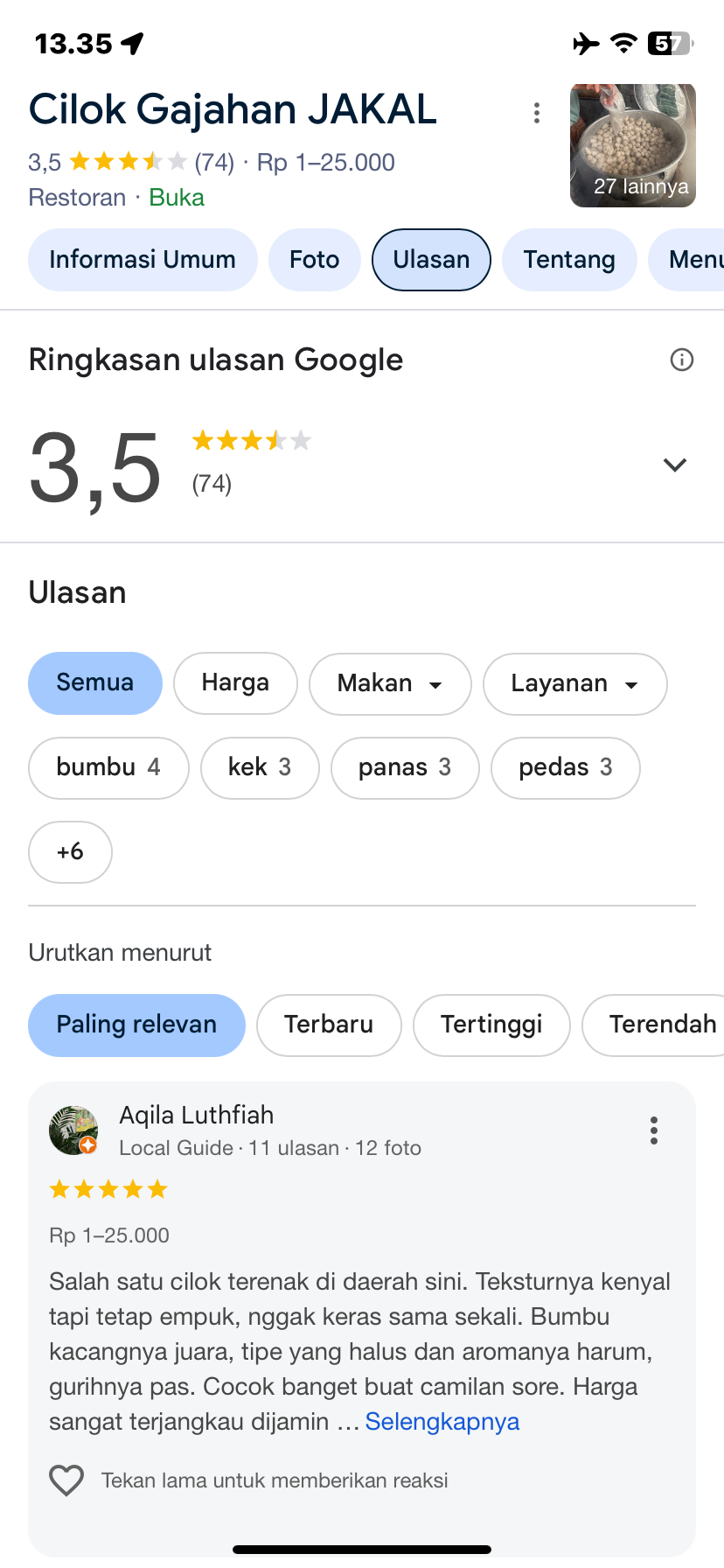Sort reviews by Terbaru
Screen dimensions: 724x1568
329,1025
